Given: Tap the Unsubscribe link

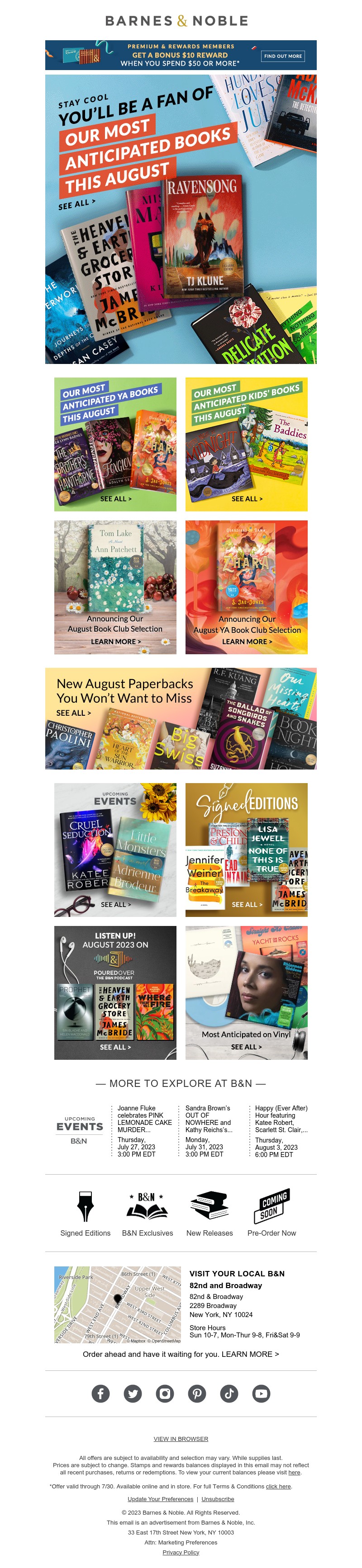Looking at the screenshot, I should point(218,1499).
